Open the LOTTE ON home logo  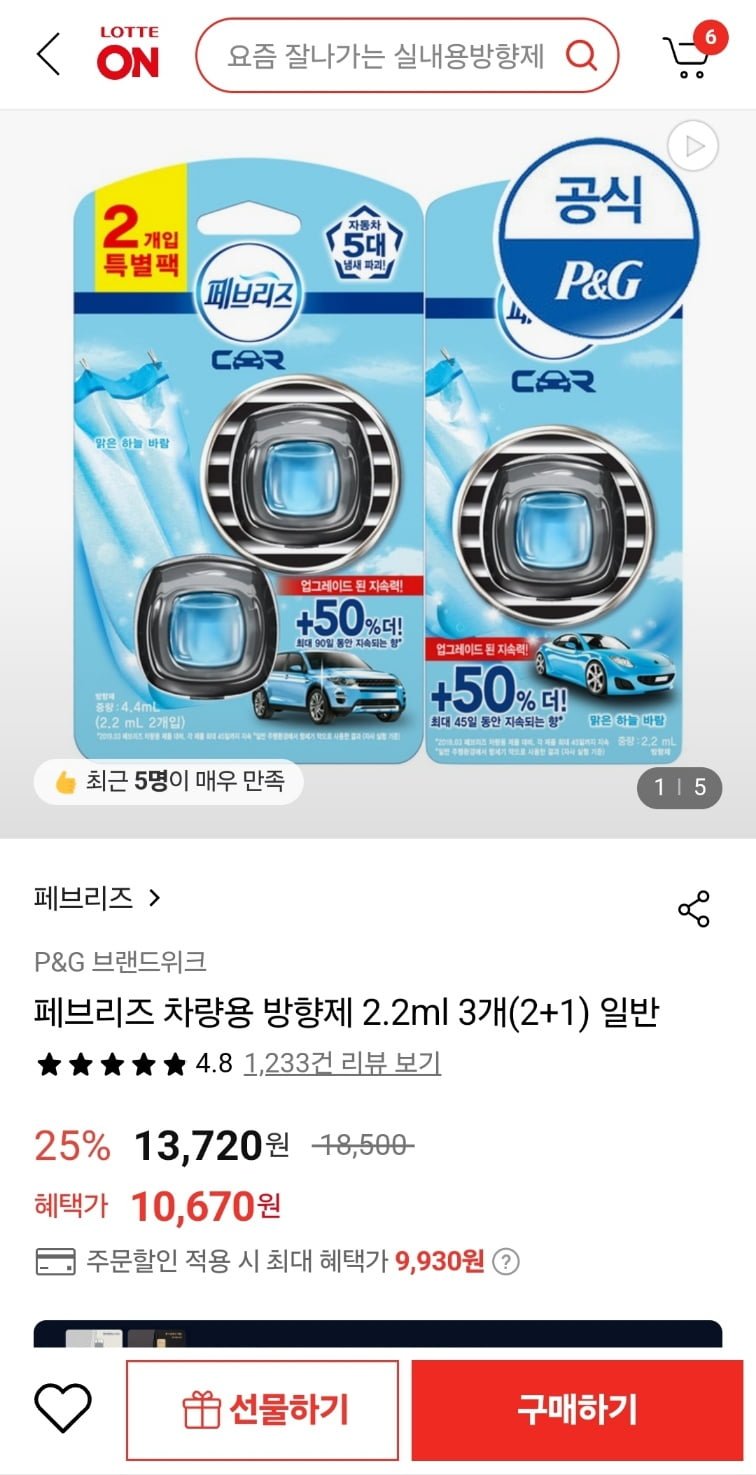128,54
